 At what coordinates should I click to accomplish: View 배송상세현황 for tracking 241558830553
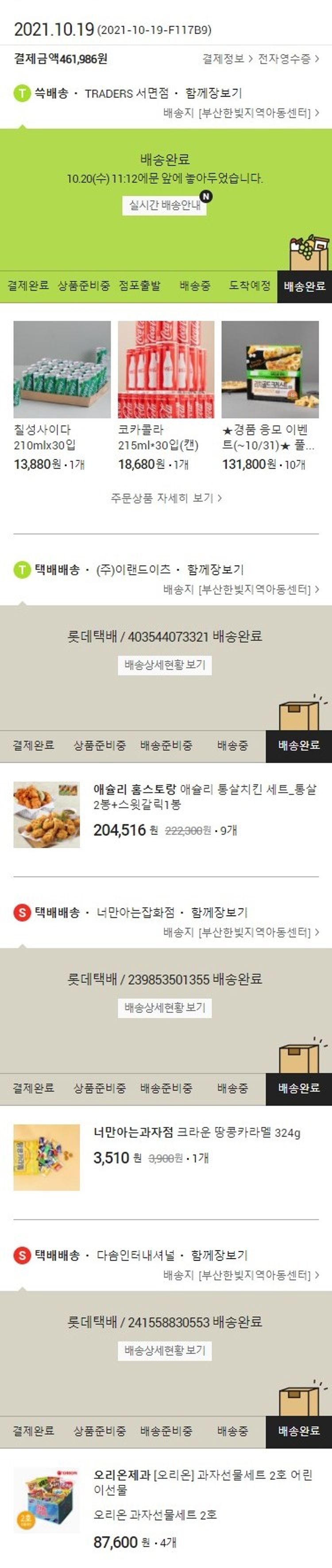(165, 1350)
